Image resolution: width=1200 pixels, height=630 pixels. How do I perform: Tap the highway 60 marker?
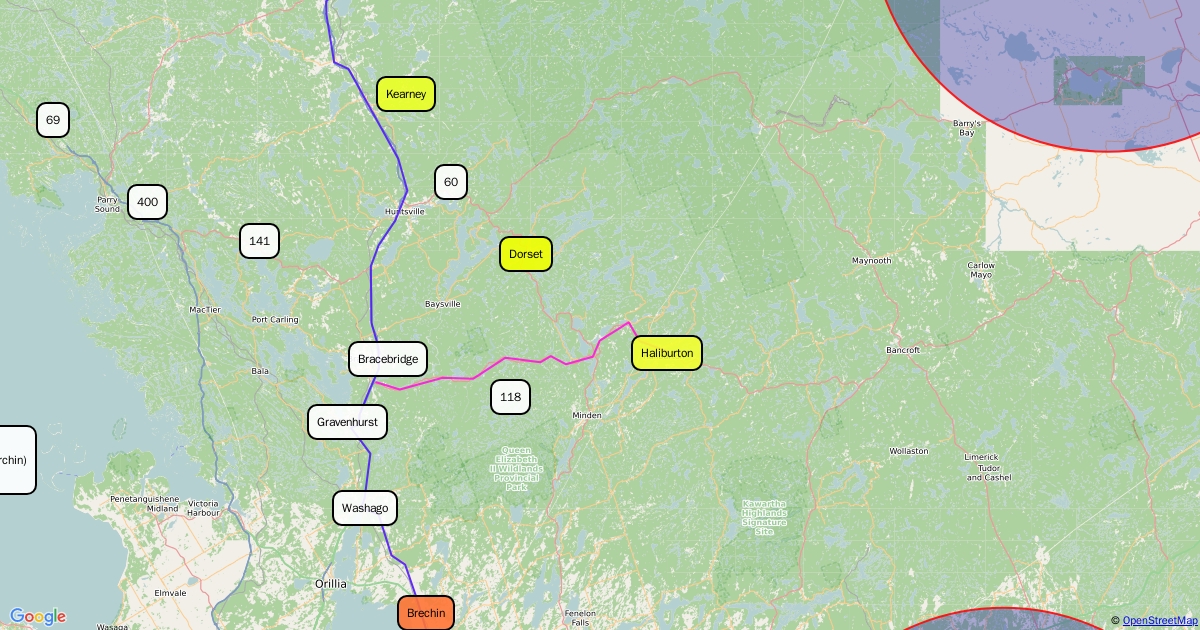tap(451, 182)
